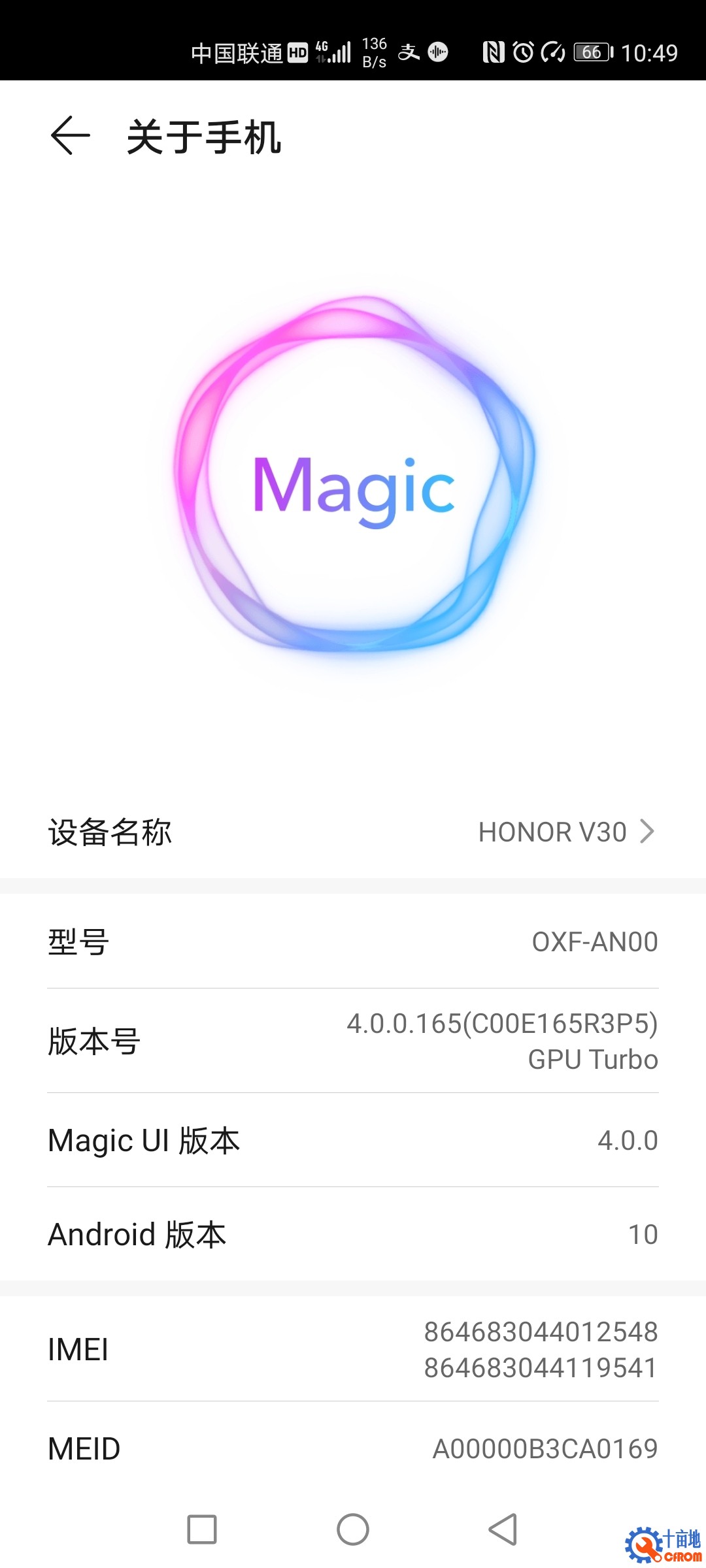Tap the 版本号 build number row
Viewport: 706px width, 1568px height.
353,1041
